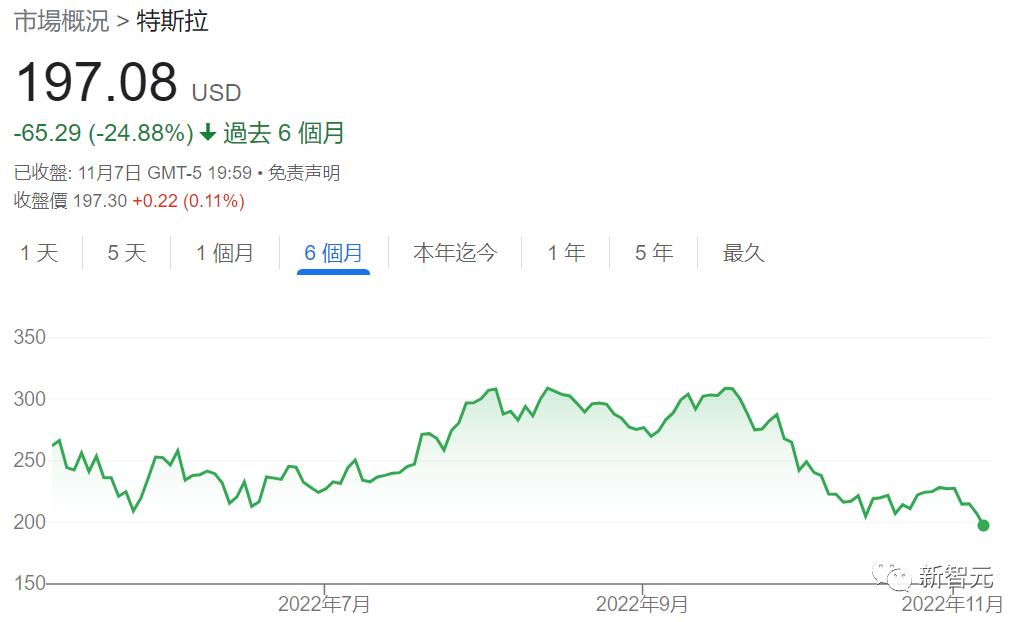Screen dimensions: 1027x622
Task: Select the 6 個月 range tab
Action: coord(333,253)
